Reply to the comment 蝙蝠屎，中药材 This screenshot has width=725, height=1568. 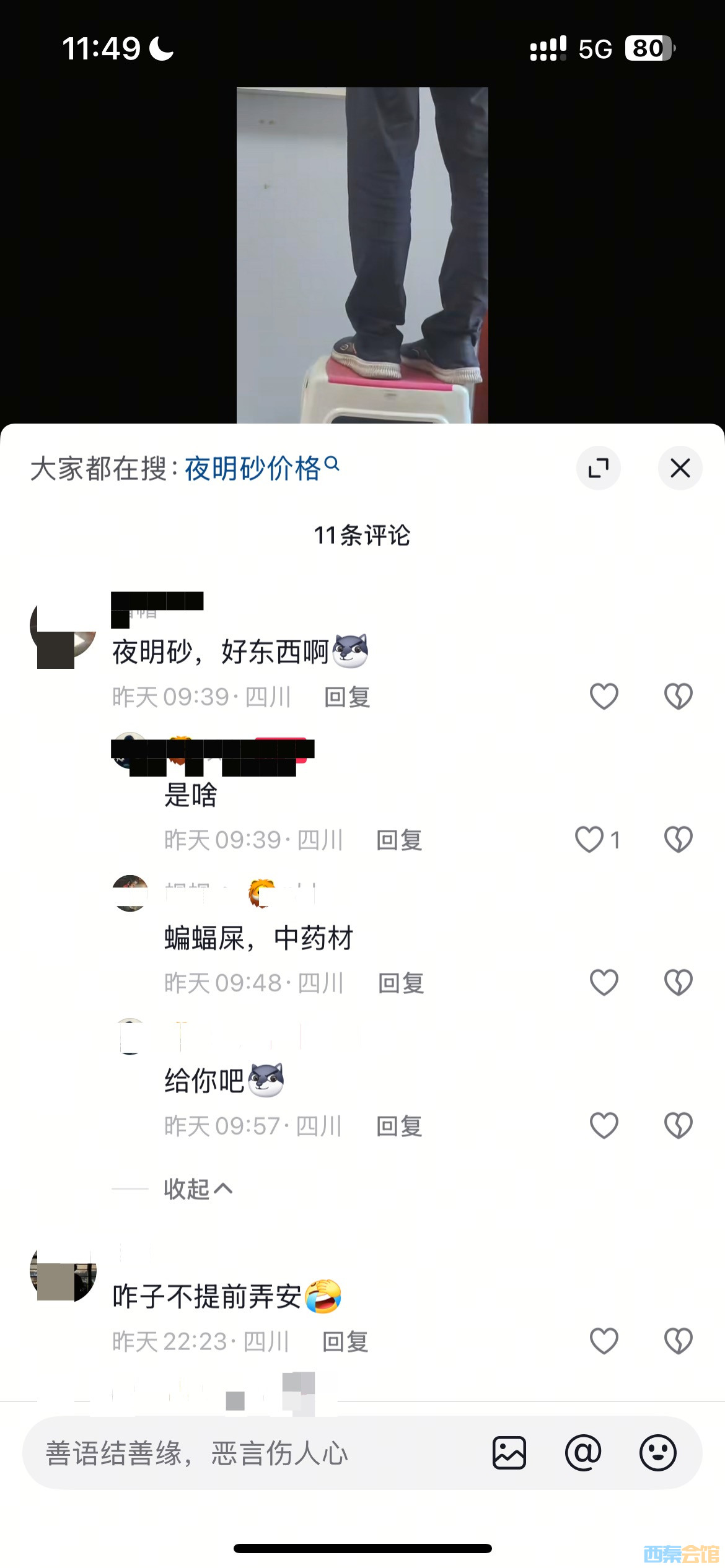401,983
